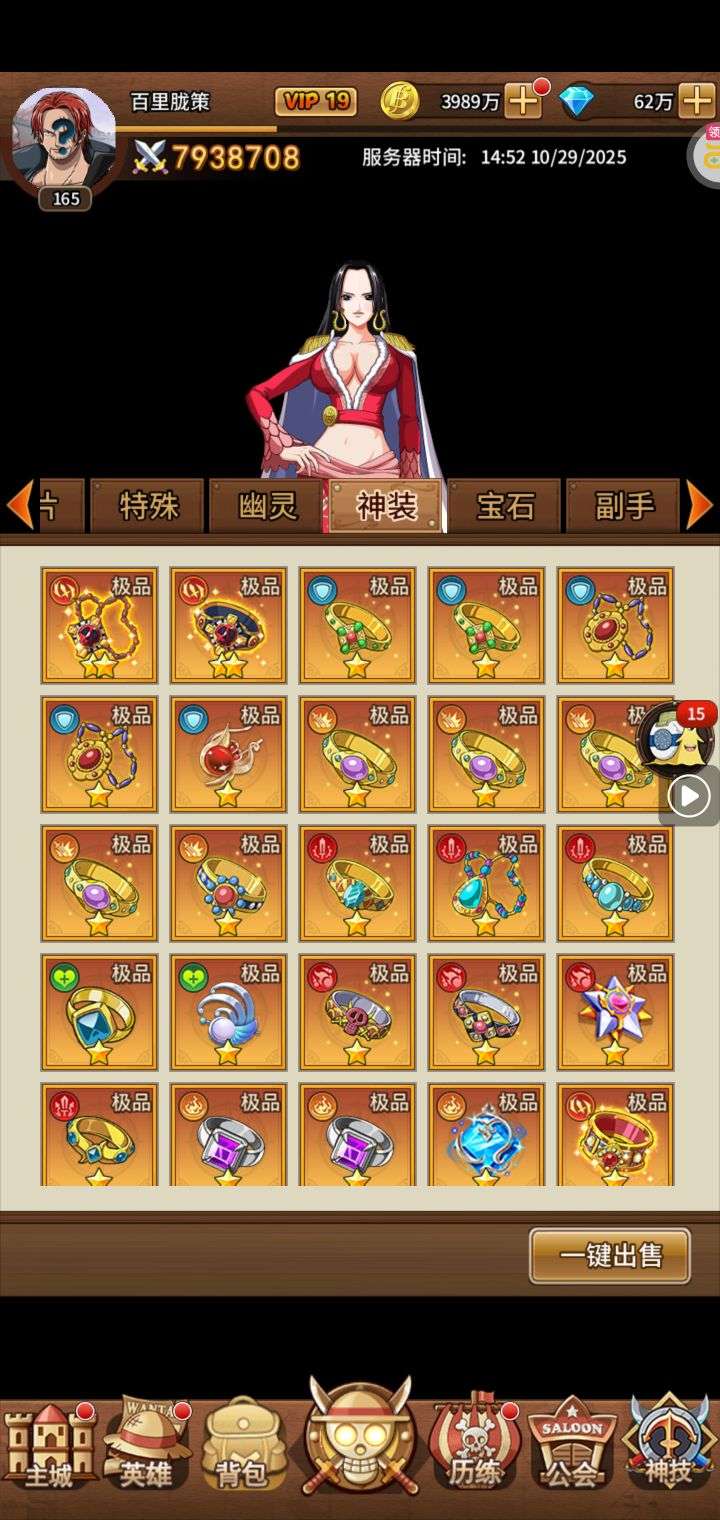The image size is (720, 1520).
Task: Select the two-star red gem chain necklace
Action: click(99, 625)
